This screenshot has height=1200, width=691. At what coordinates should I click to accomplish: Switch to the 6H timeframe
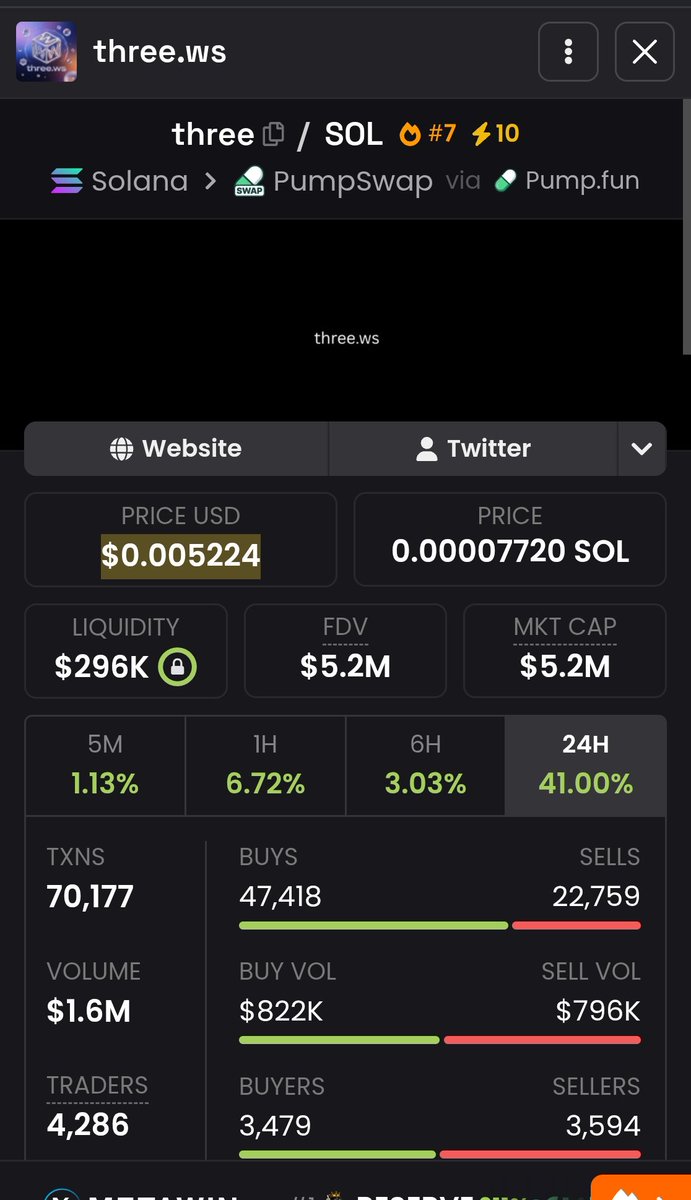[425, 765]
